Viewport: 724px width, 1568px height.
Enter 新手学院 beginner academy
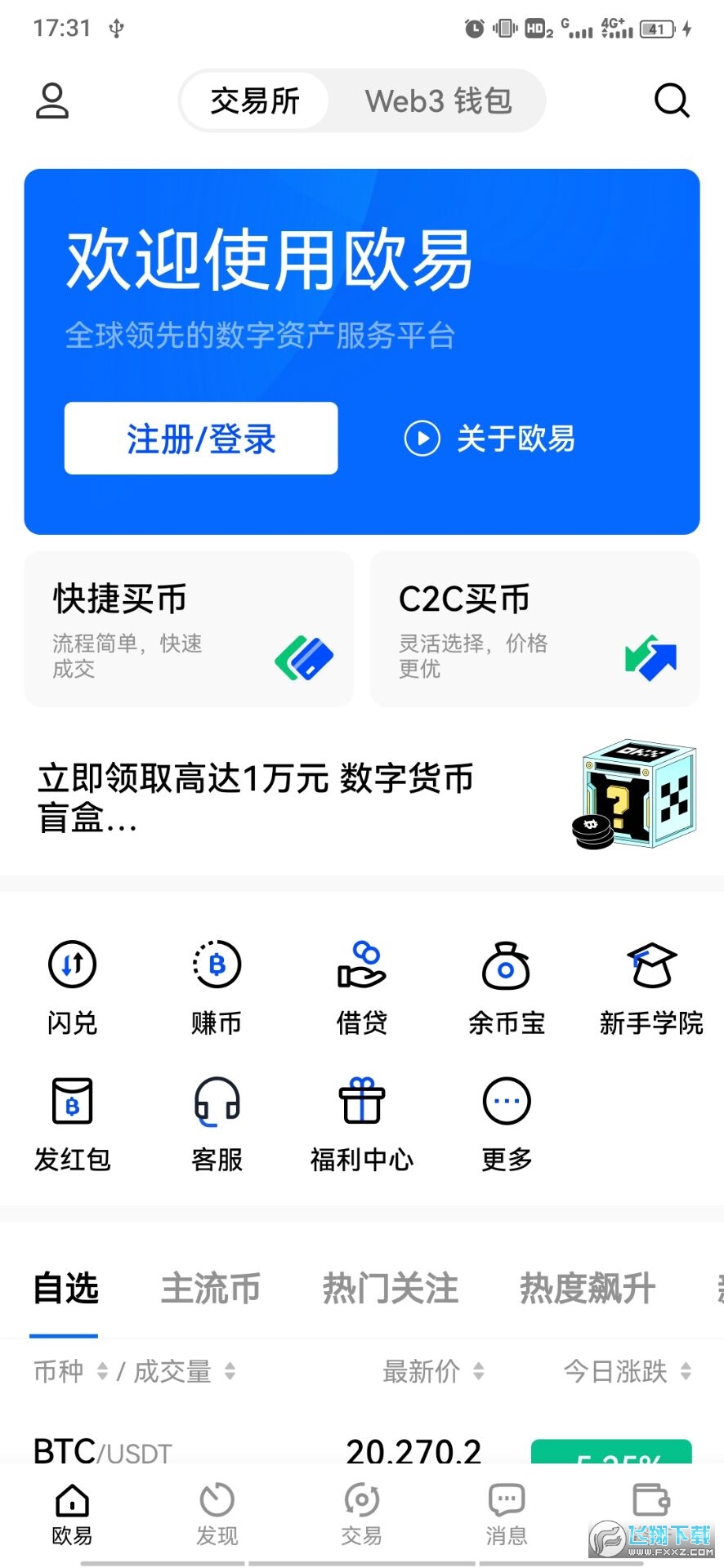point(650,984)
